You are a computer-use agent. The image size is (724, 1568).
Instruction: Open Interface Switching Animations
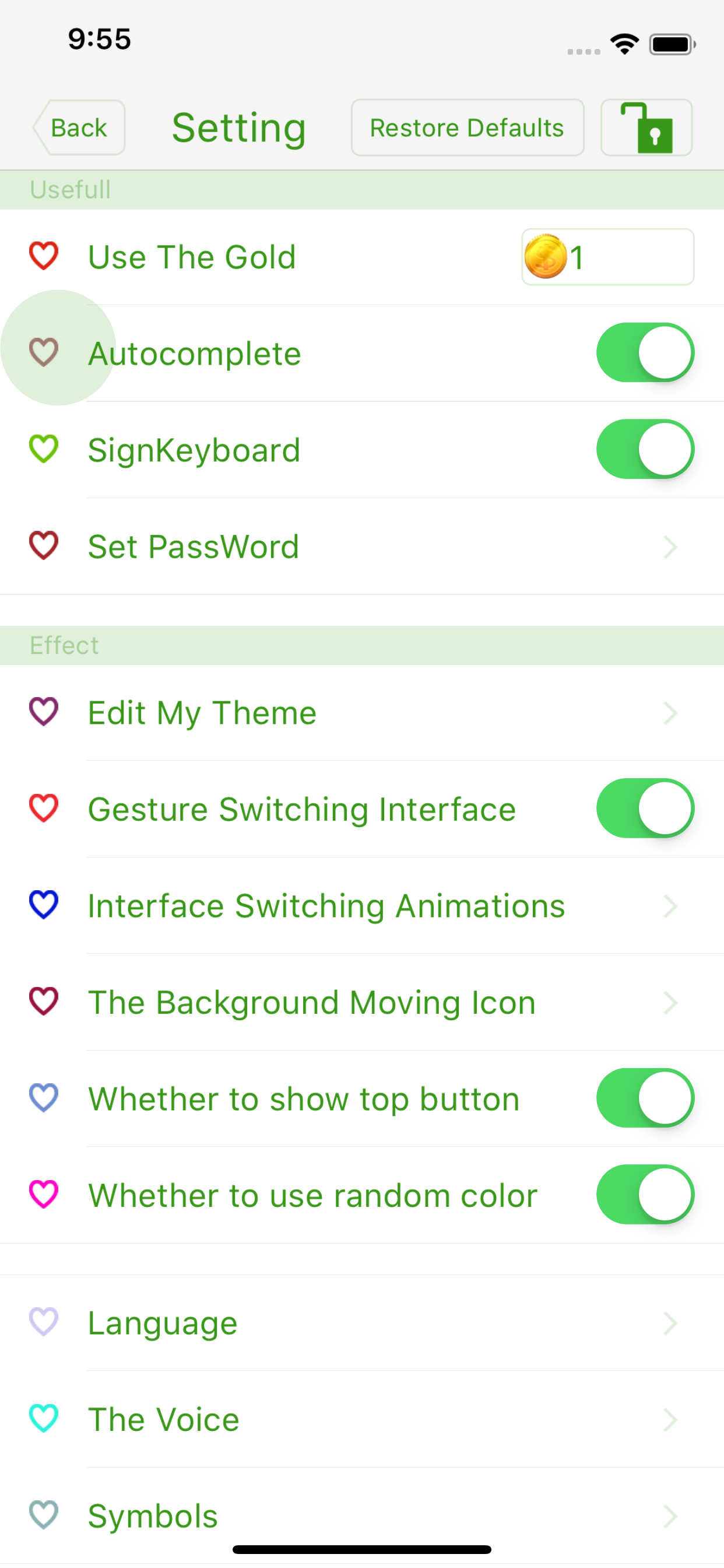(x=362, y=906)
